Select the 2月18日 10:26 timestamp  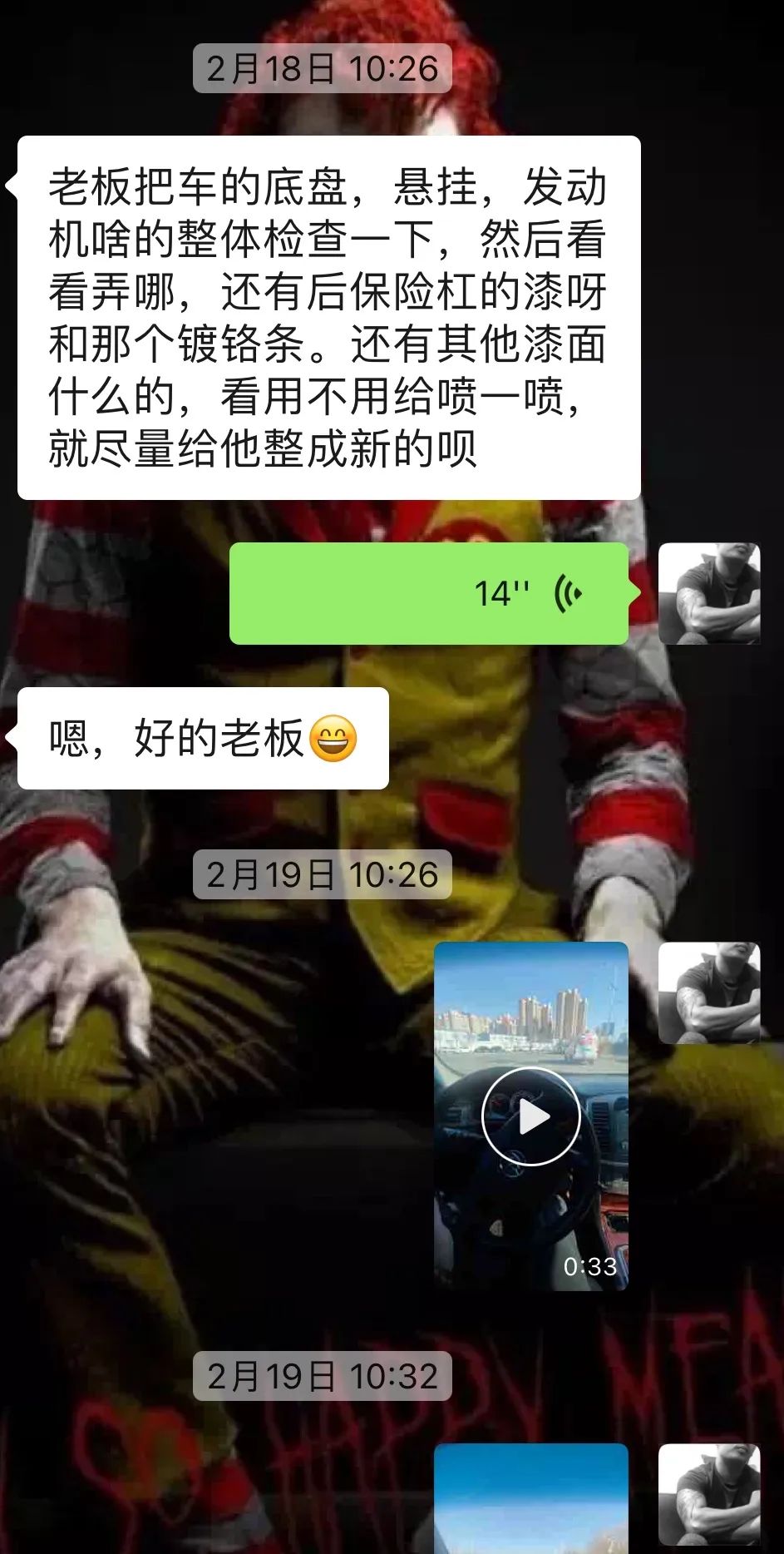321,70
